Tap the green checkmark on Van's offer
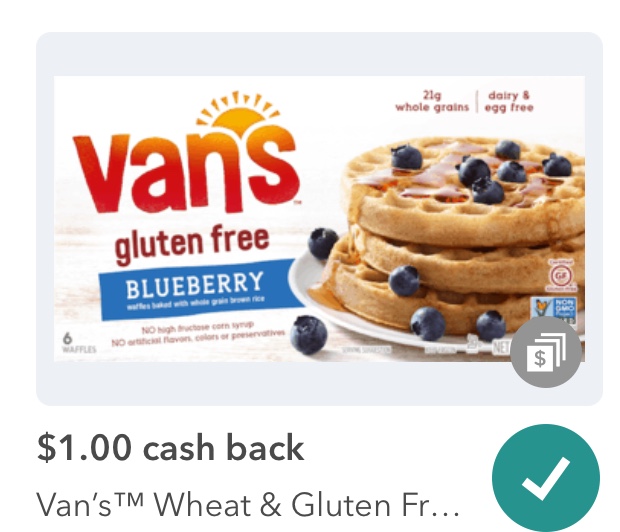620x532 pixels. click(x=546, y=477)
